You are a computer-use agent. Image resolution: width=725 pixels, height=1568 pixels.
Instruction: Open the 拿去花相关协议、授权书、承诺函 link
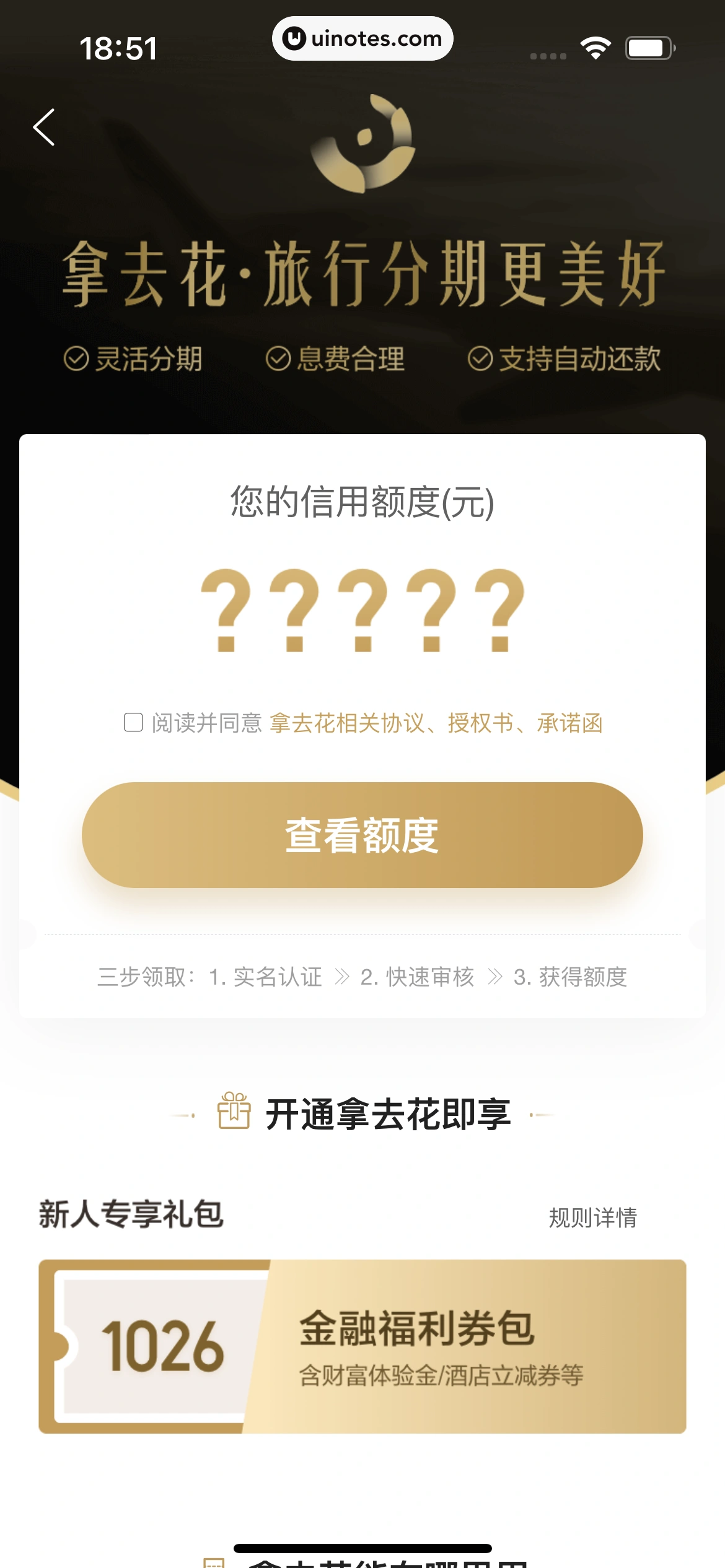tap(436, 723)
